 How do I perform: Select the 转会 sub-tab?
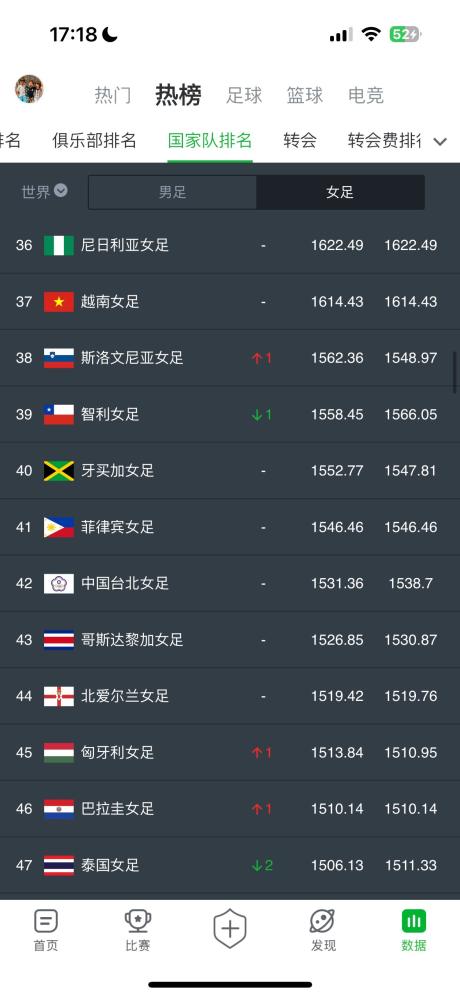(x=300, y=141)
